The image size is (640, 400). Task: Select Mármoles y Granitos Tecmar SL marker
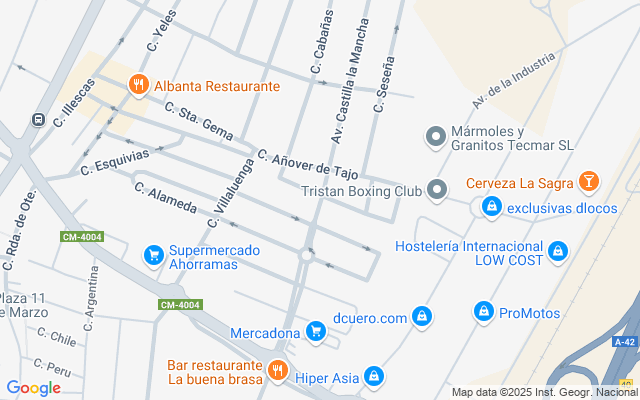[x=435, y=136]
